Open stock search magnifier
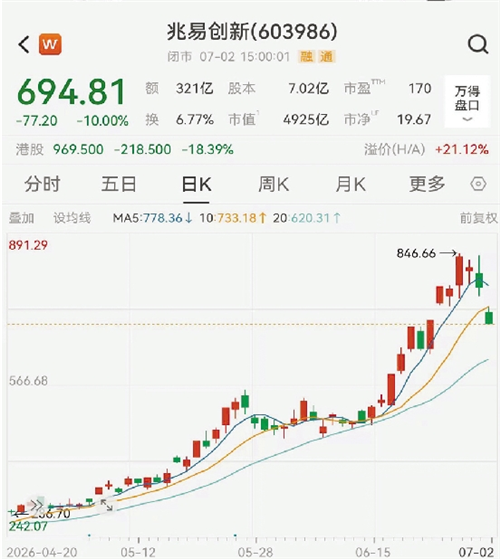The width and height of the screenshot is (500, 559). (478, 45)
